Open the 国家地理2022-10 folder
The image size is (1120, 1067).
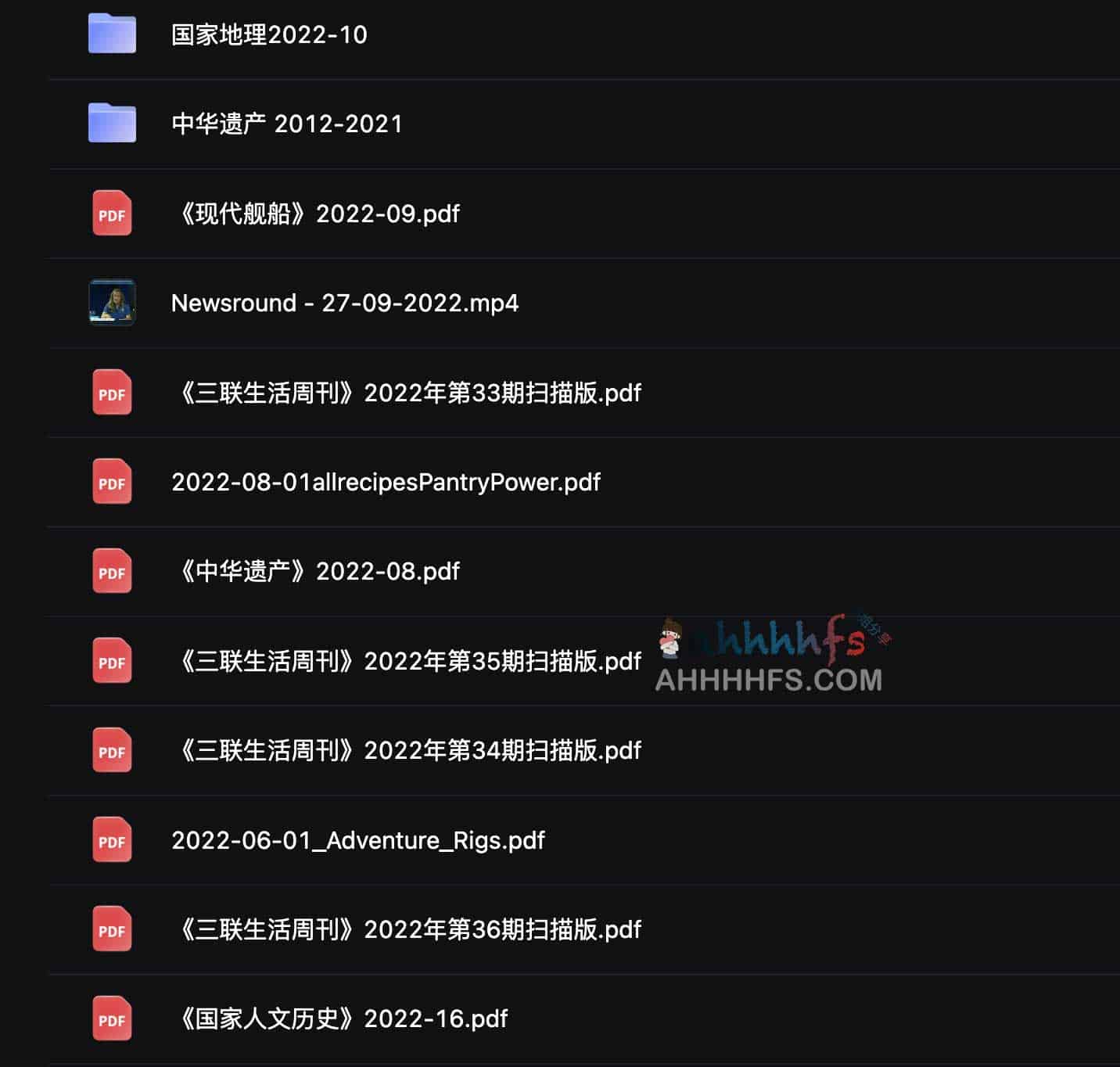268,34
